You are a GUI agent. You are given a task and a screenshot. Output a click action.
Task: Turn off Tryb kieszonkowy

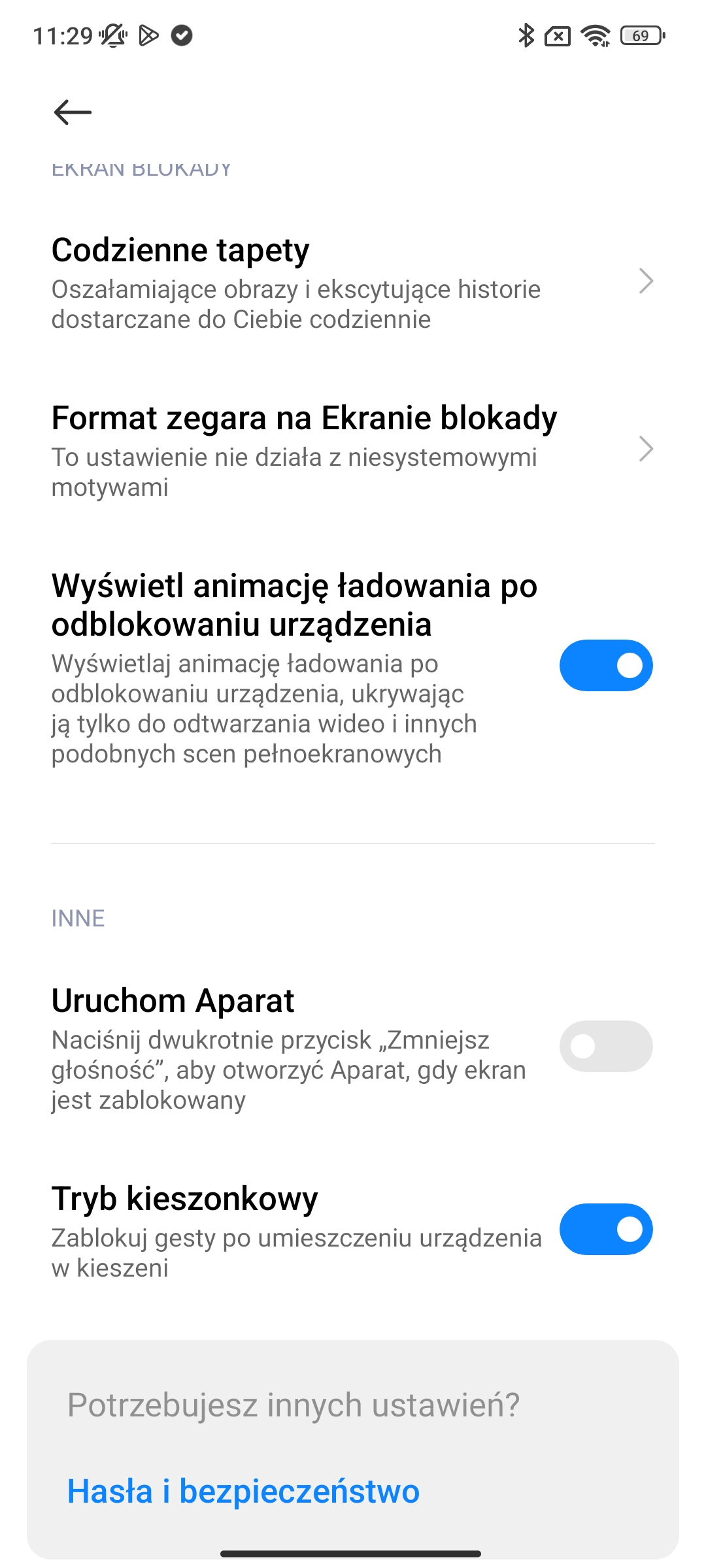[x=605, y=1230]
